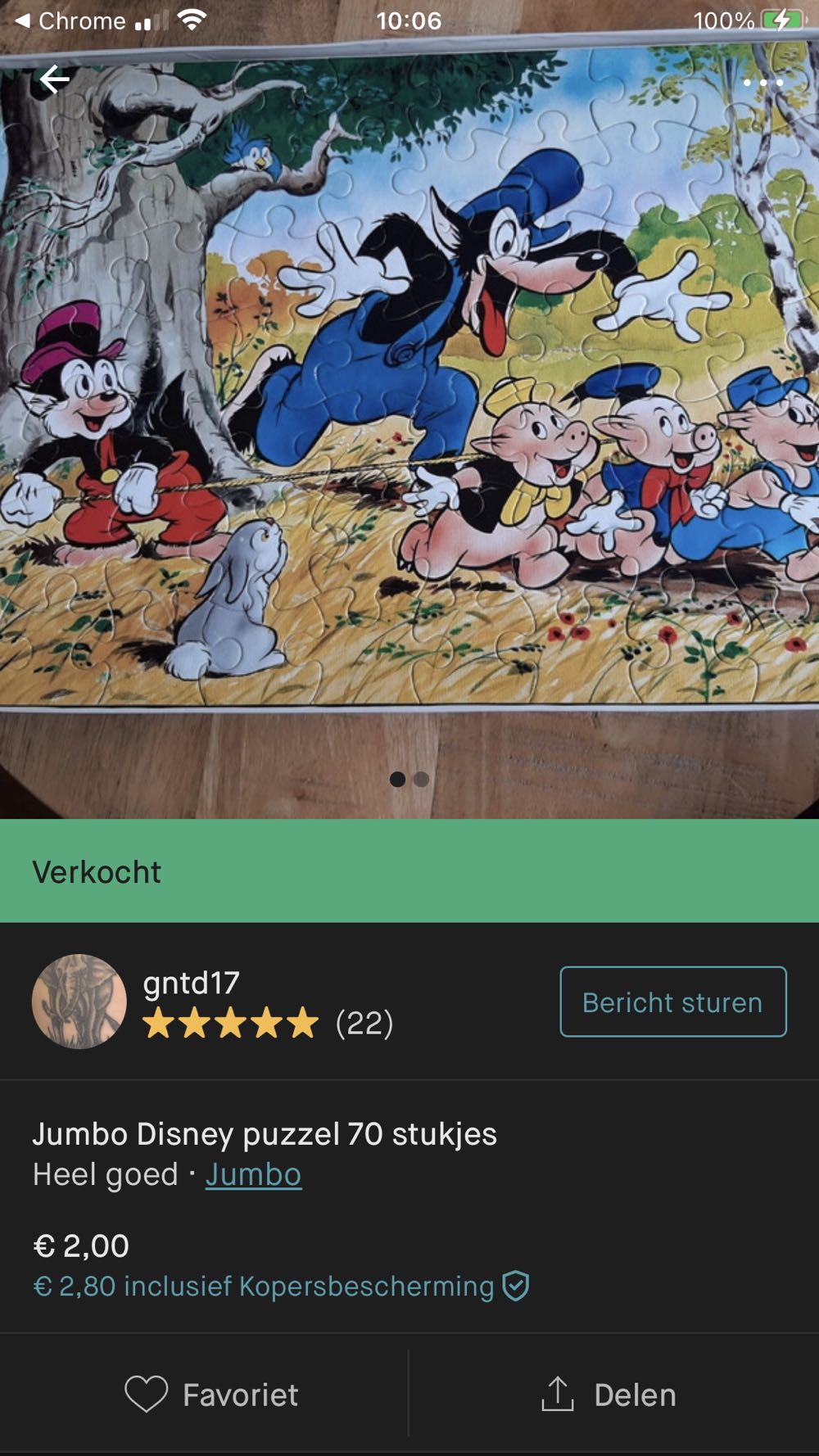Open the three-dot options menu
The image size is (819, 1456).
(x=765, y=82)
